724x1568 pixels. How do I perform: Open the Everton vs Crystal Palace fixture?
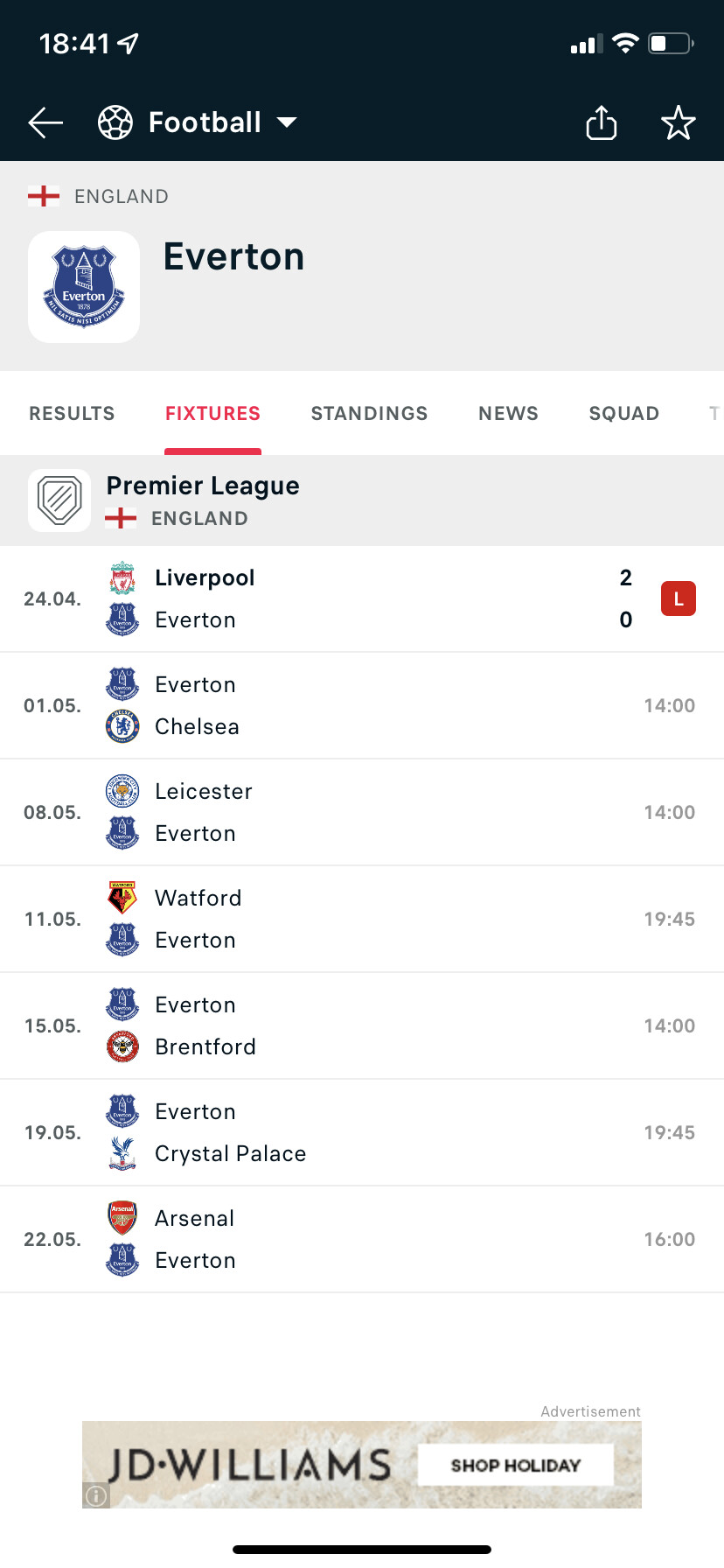click(362, 1133)
